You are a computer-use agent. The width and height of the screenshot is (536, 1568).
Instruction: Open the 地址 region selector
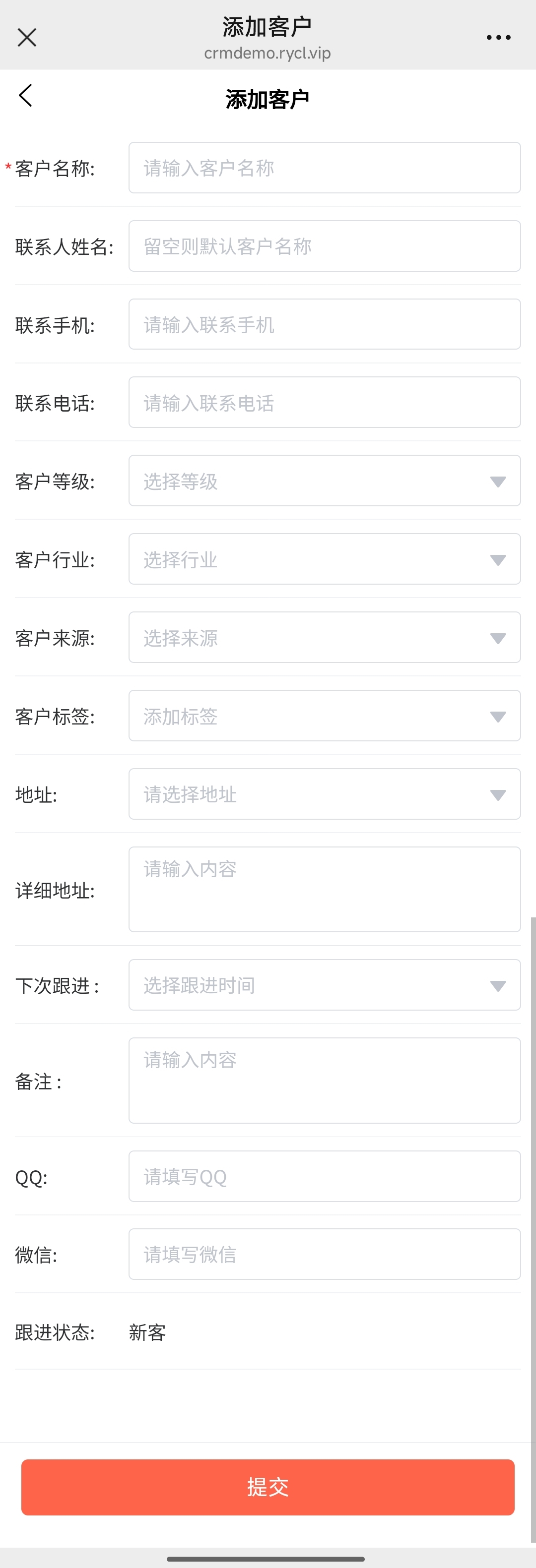pyautogui.click(x=324, y=794)
